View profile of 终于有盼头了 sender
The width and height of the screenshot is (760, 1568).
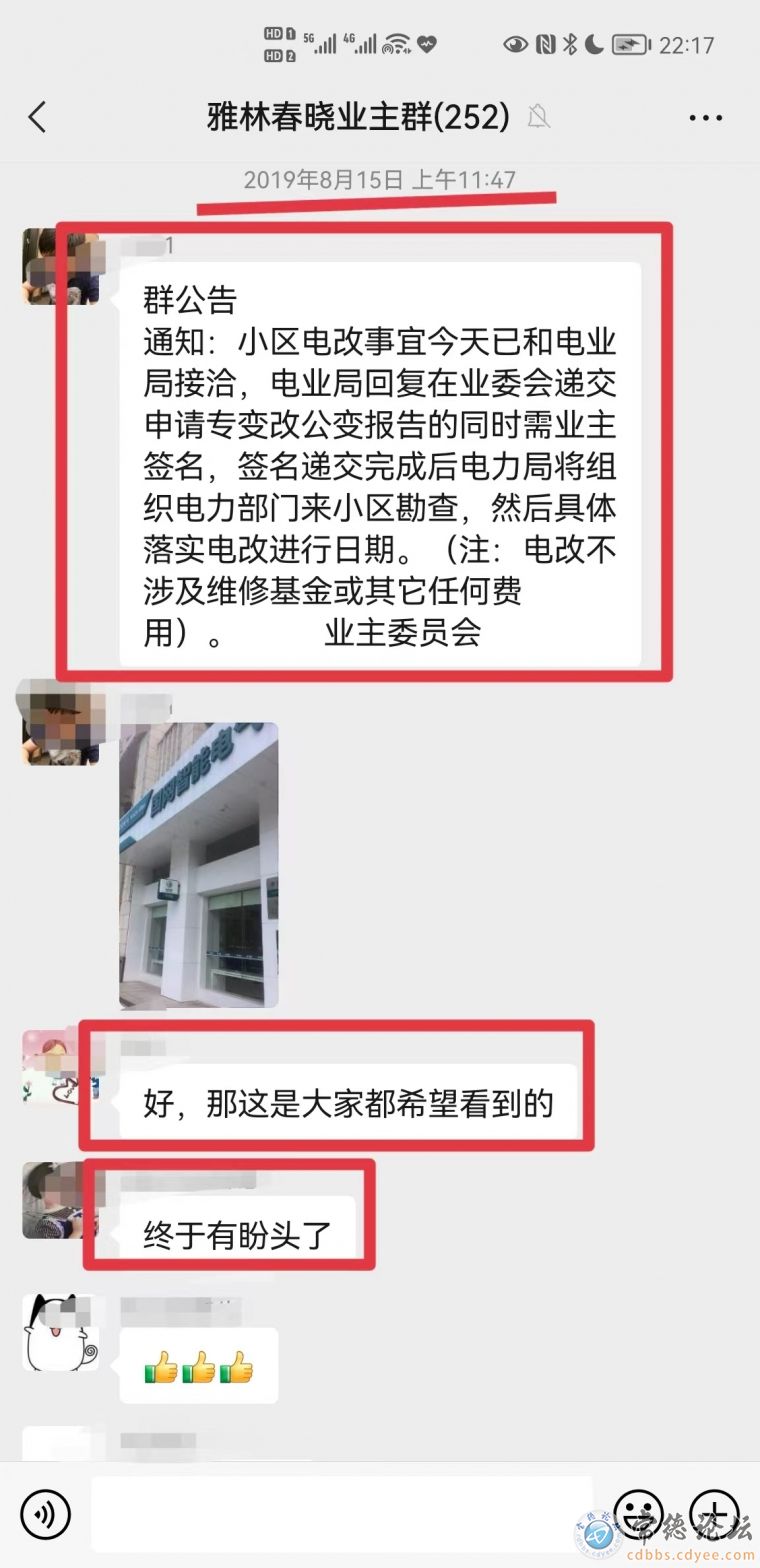60,1200
